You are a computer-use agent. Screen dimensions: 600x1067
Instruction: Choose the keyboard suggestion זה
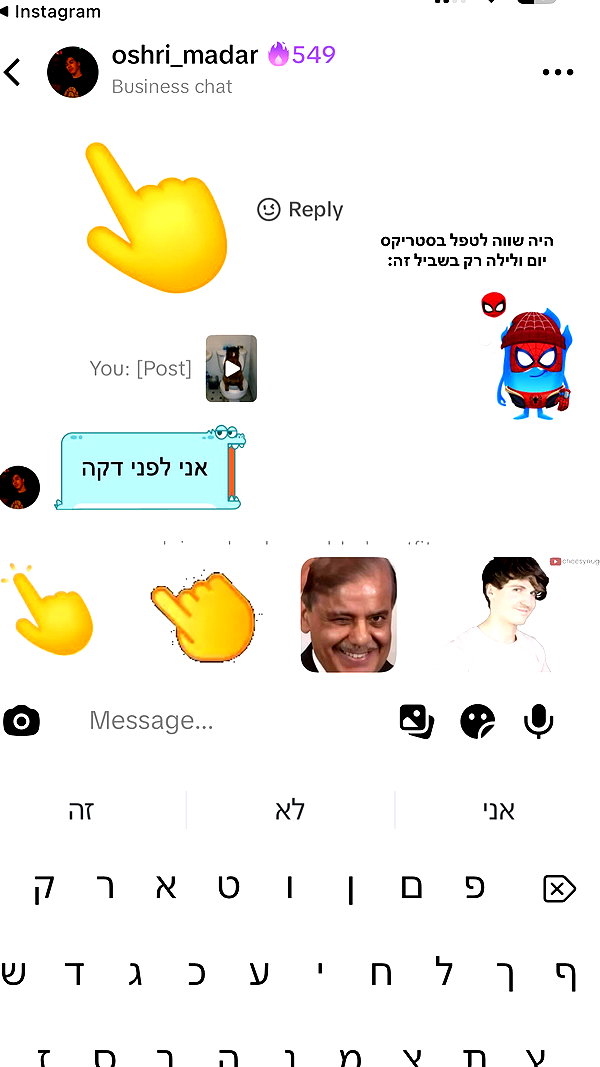click(x=81, y=810)
